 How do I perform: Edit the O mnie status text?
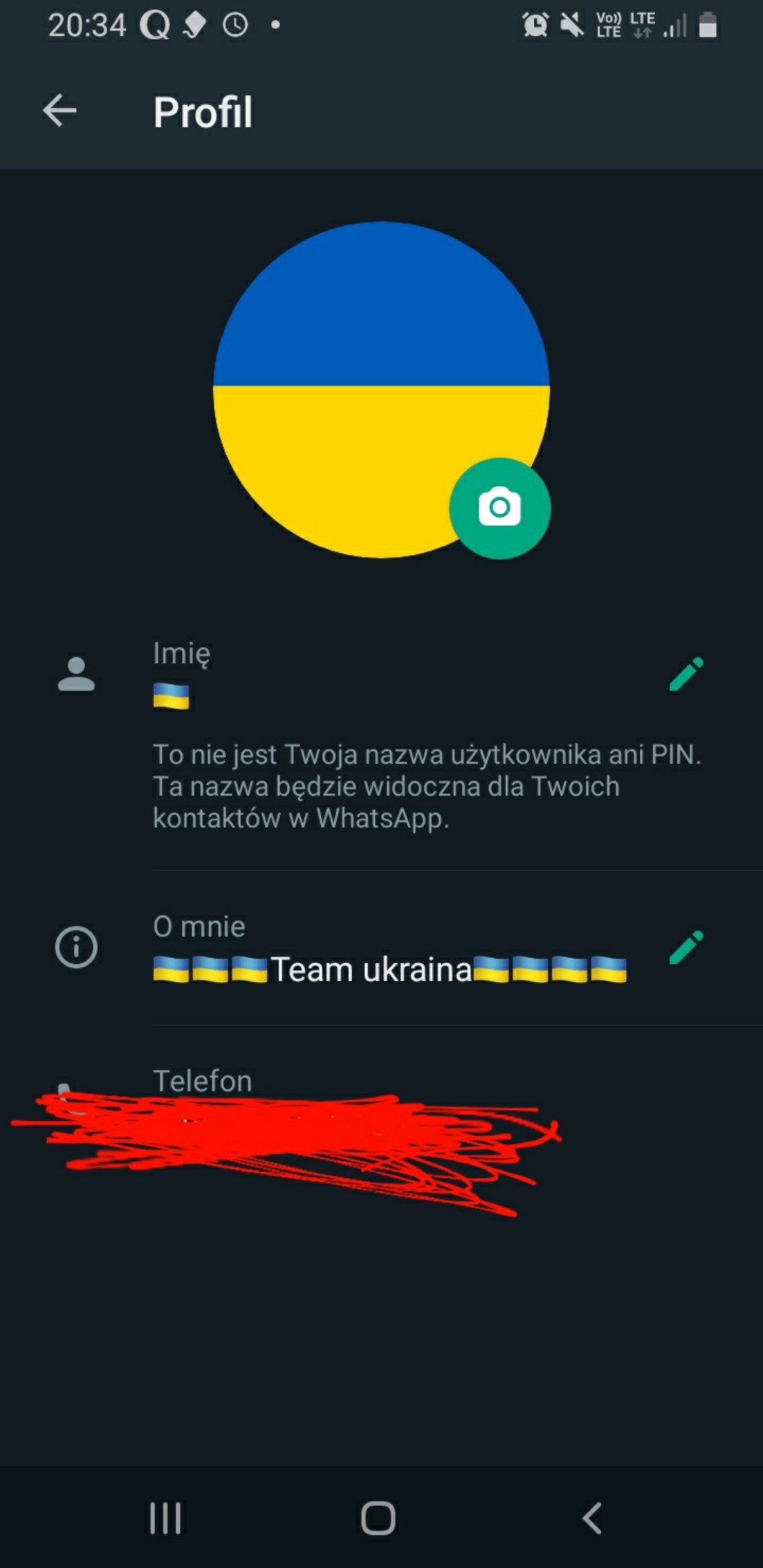coord(685,947)
